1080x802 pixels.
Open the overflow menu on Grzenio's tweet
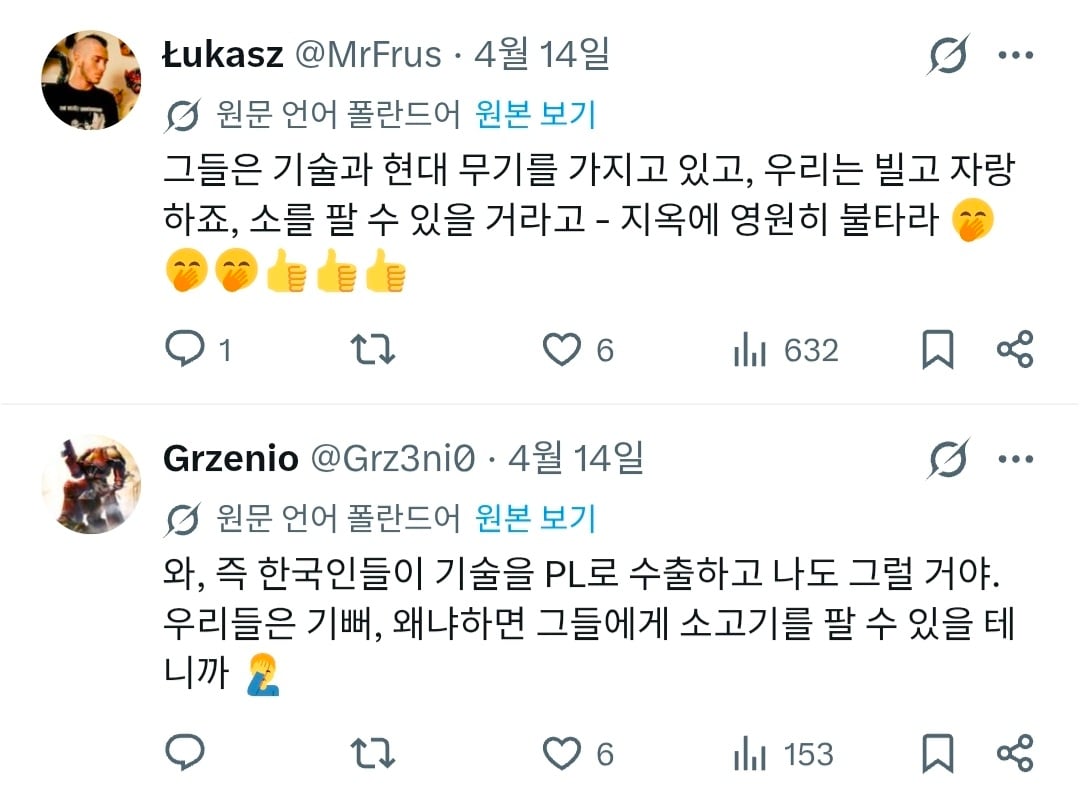1016,459
